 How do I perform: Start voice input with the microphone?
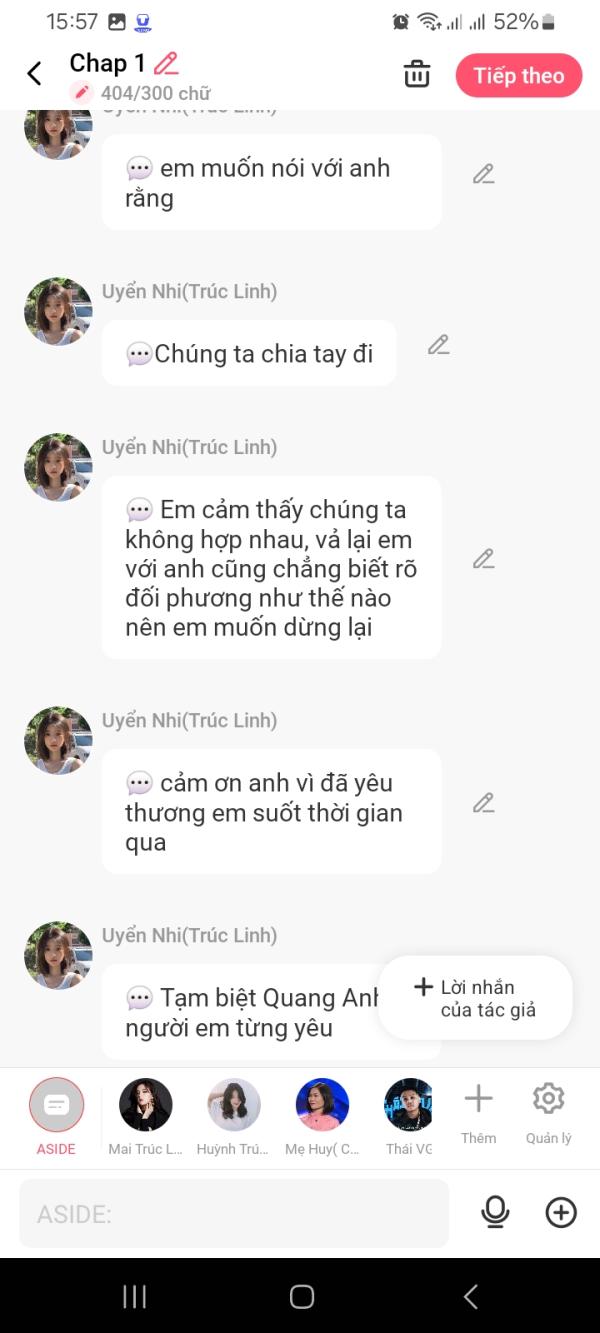coord(495,1213)
